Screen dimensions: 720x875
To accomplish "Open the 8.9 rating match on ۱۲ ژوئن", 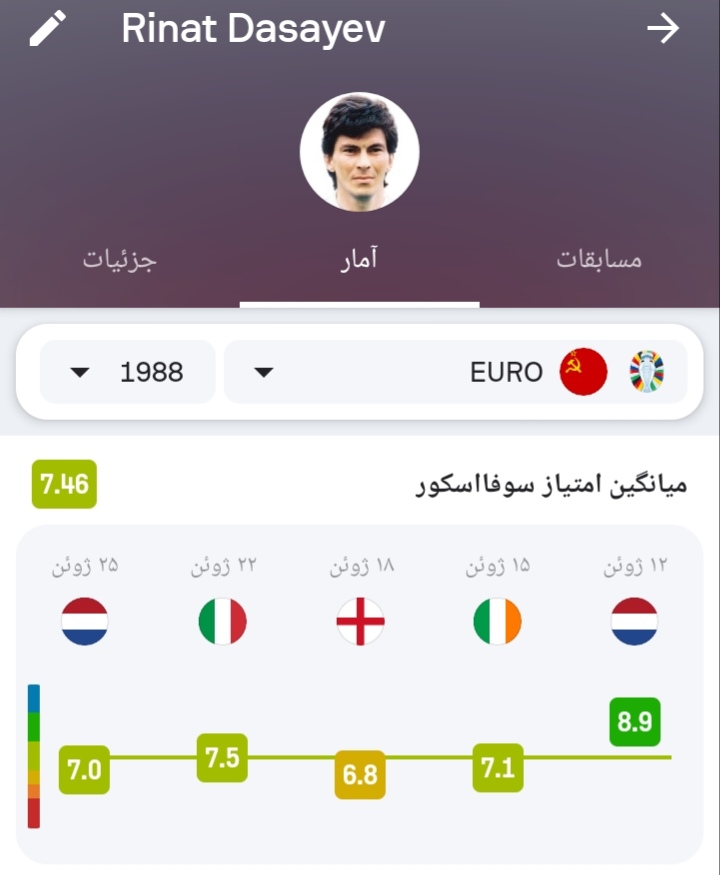I will (x=634, y=721).
